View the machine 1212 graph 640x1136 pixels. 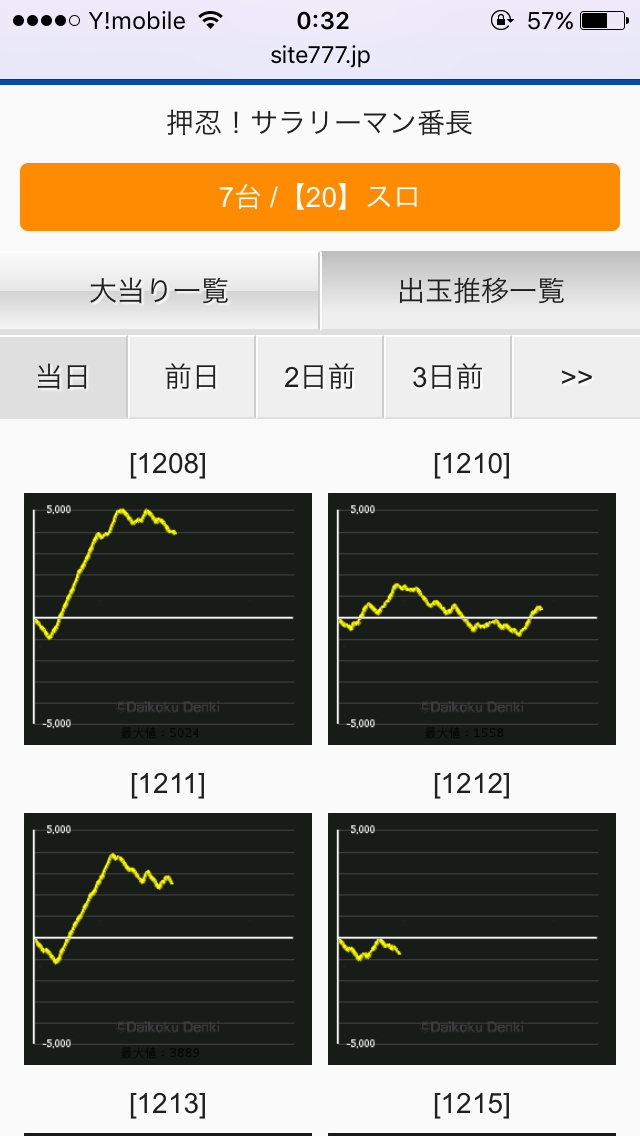tap(472, 939)
